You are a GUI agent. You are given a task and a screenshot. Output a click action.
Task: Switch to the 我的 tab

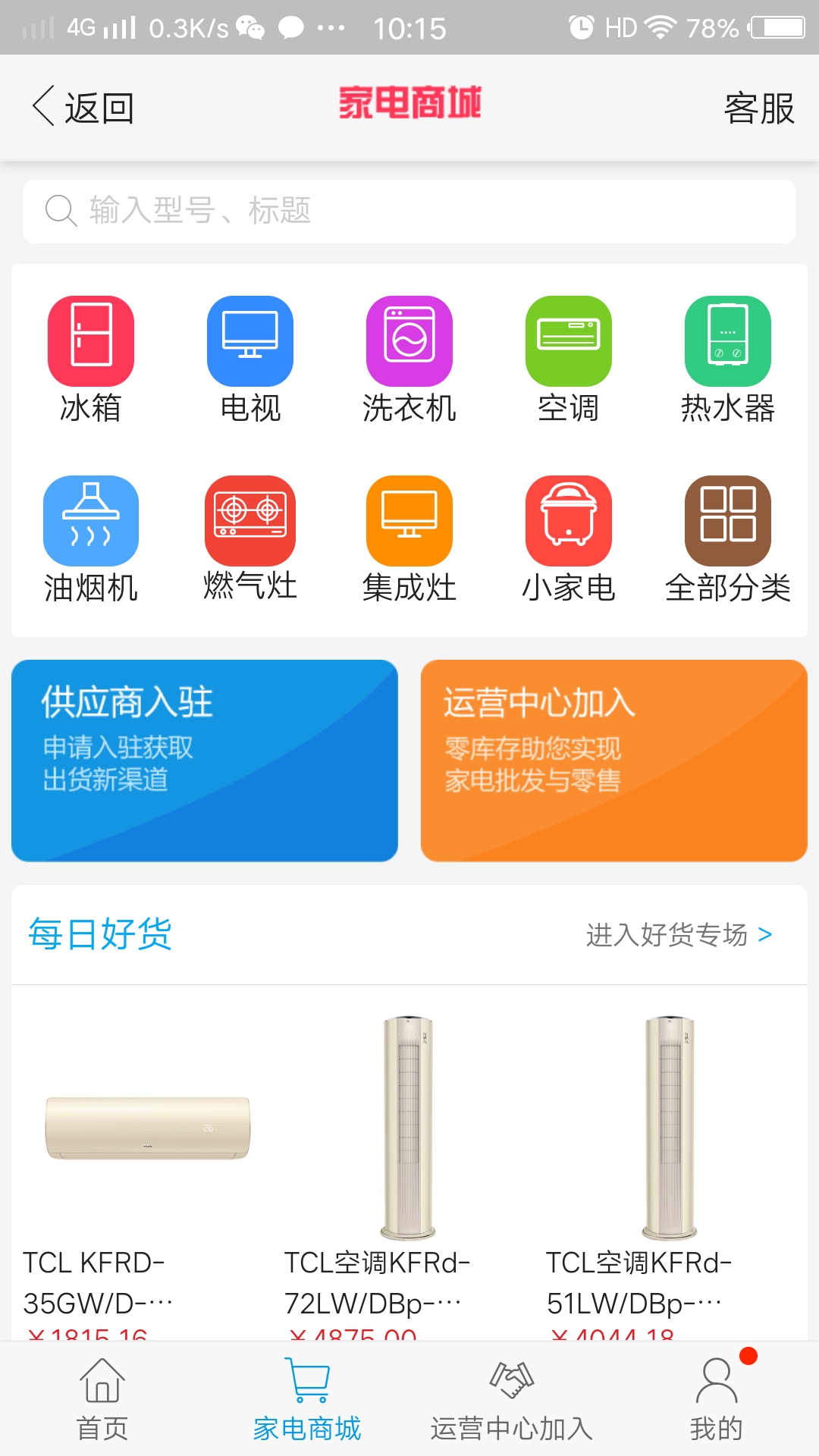[716, 1400]
